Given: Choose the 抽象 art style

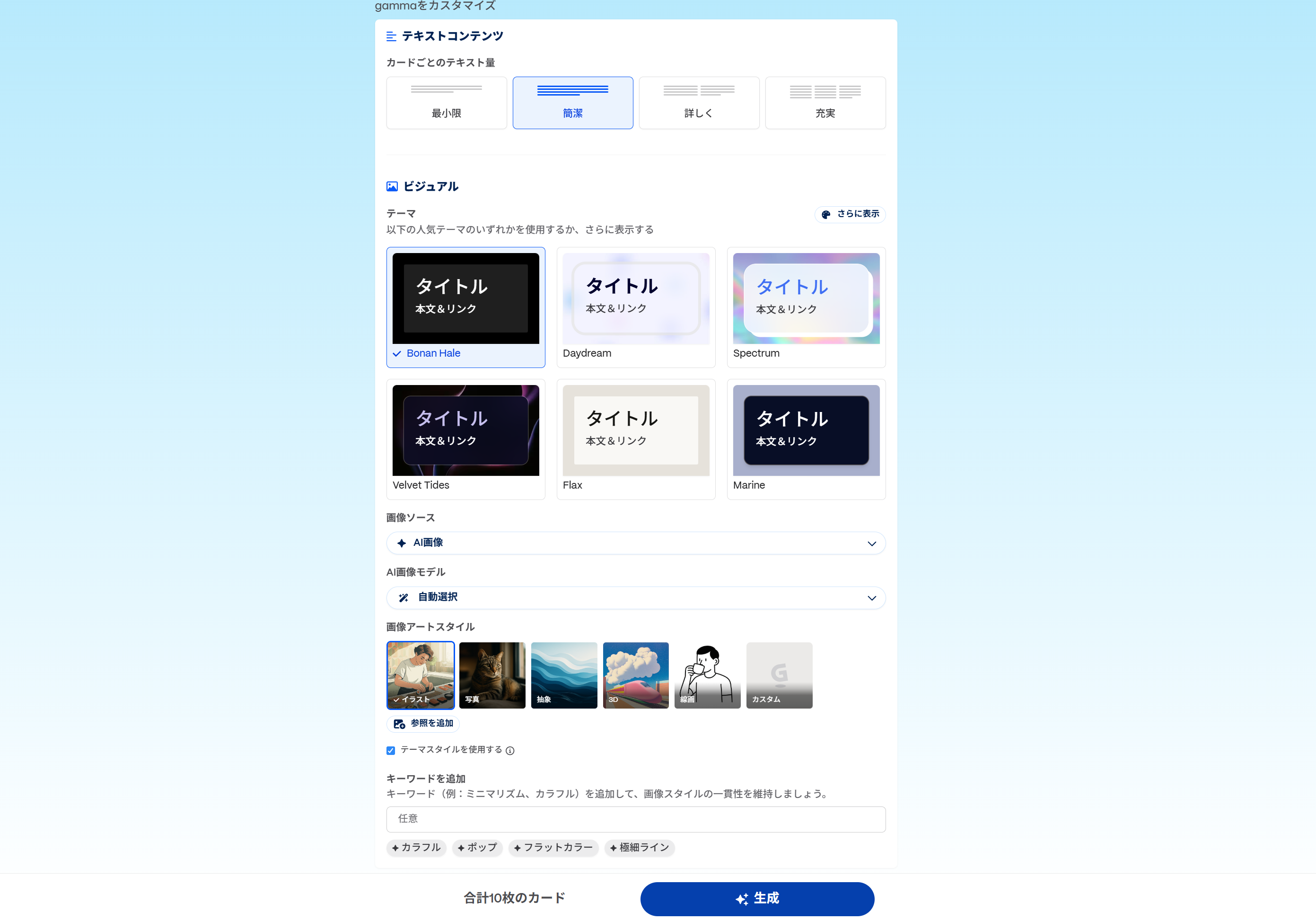Looking at the screenshot, I should 563,675.
